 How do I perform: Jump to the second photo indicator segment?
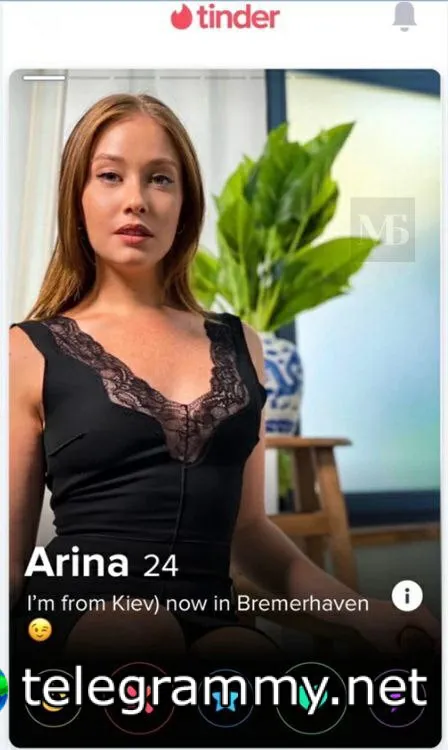coord(89,77)
